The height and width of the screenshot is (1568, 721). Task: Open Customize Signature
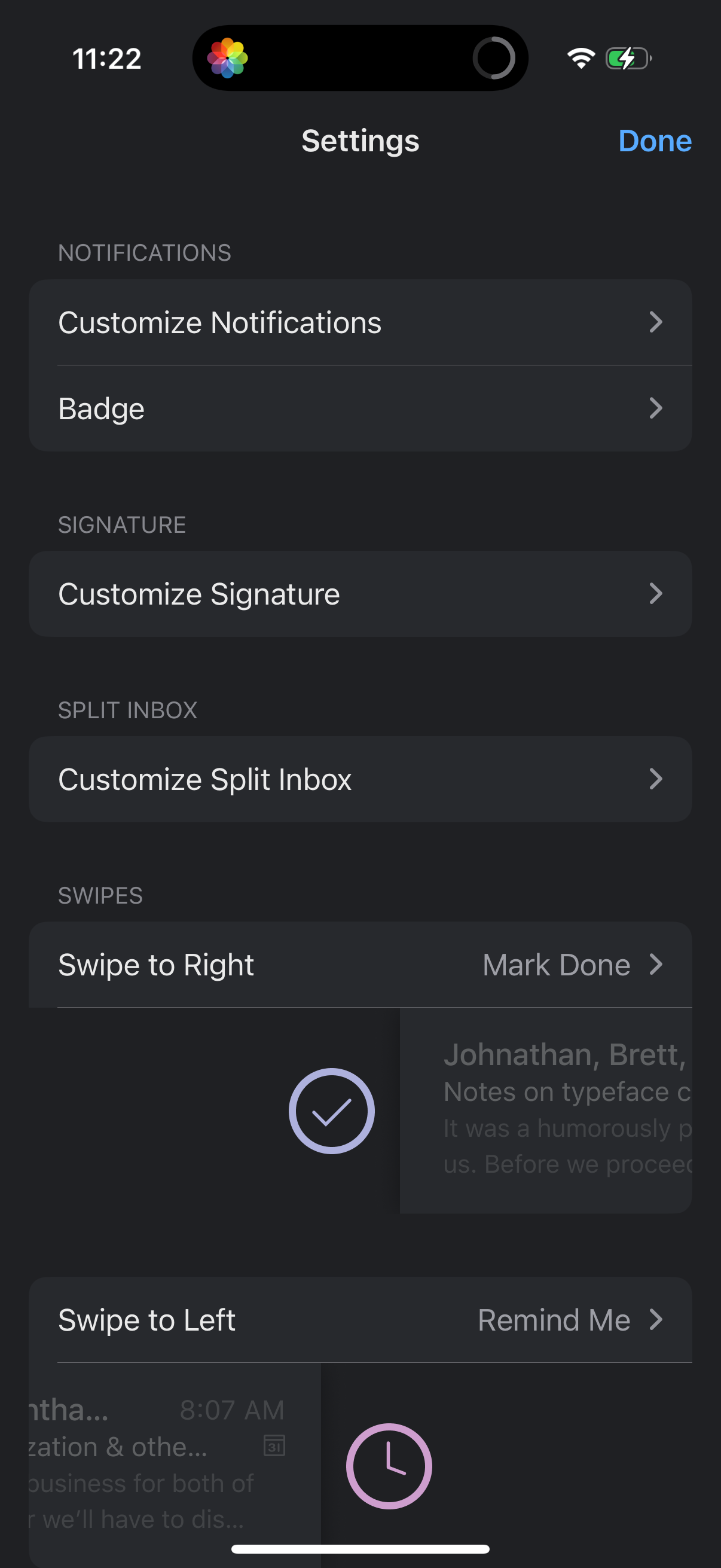pyautogui.click(x=360, y=593)
